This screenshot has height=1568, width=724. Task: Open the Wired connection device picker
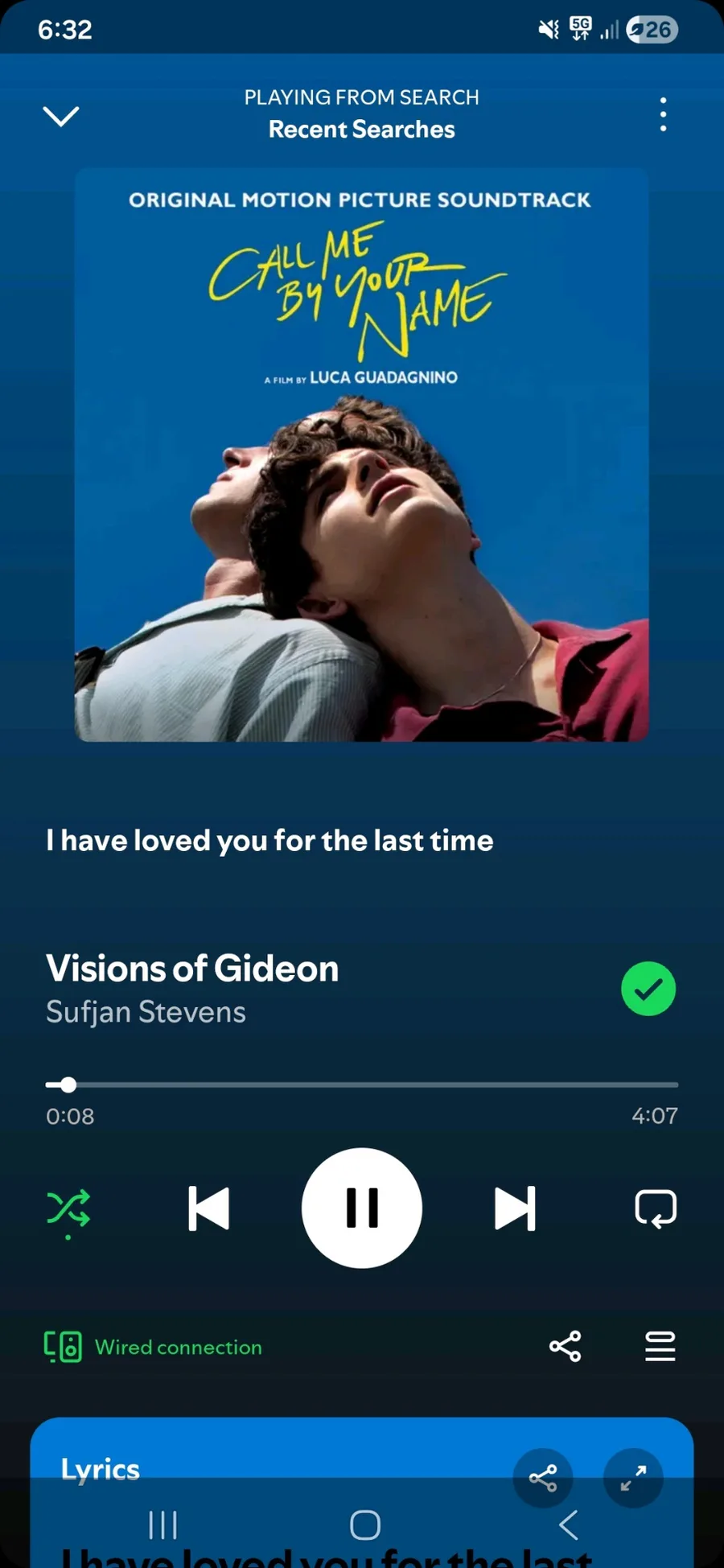154,1347
